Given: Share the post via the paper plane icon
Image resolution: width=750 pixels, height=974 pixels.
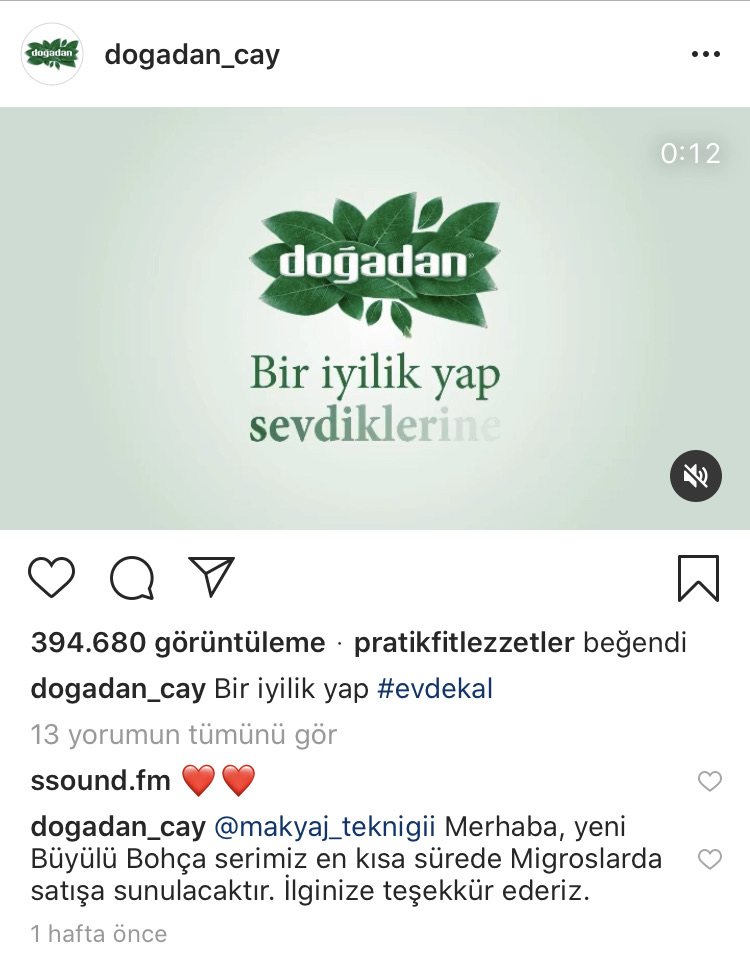Looking at the screenshot, I should click(x=211, y=573).
